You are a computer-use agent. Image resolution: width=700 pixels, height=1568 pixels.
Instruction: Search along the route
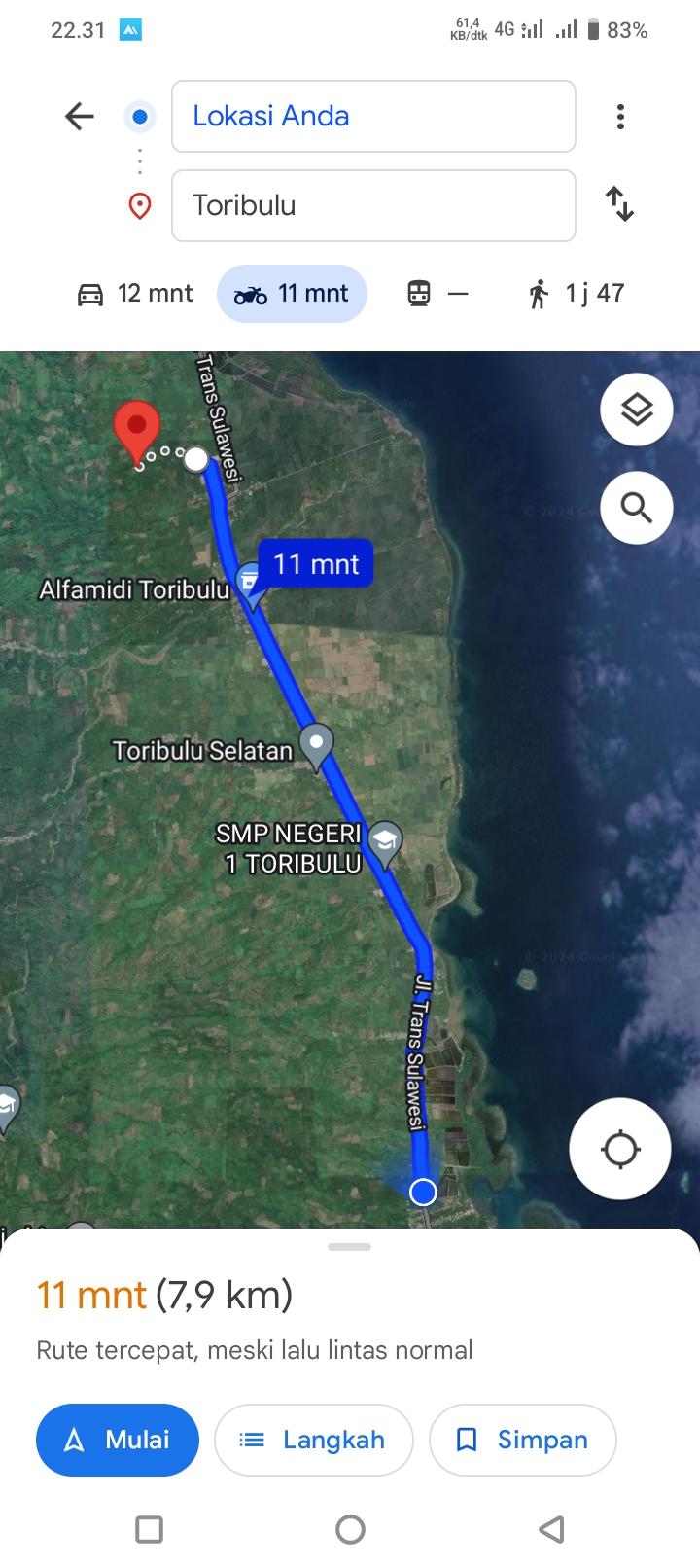(637, 507)
